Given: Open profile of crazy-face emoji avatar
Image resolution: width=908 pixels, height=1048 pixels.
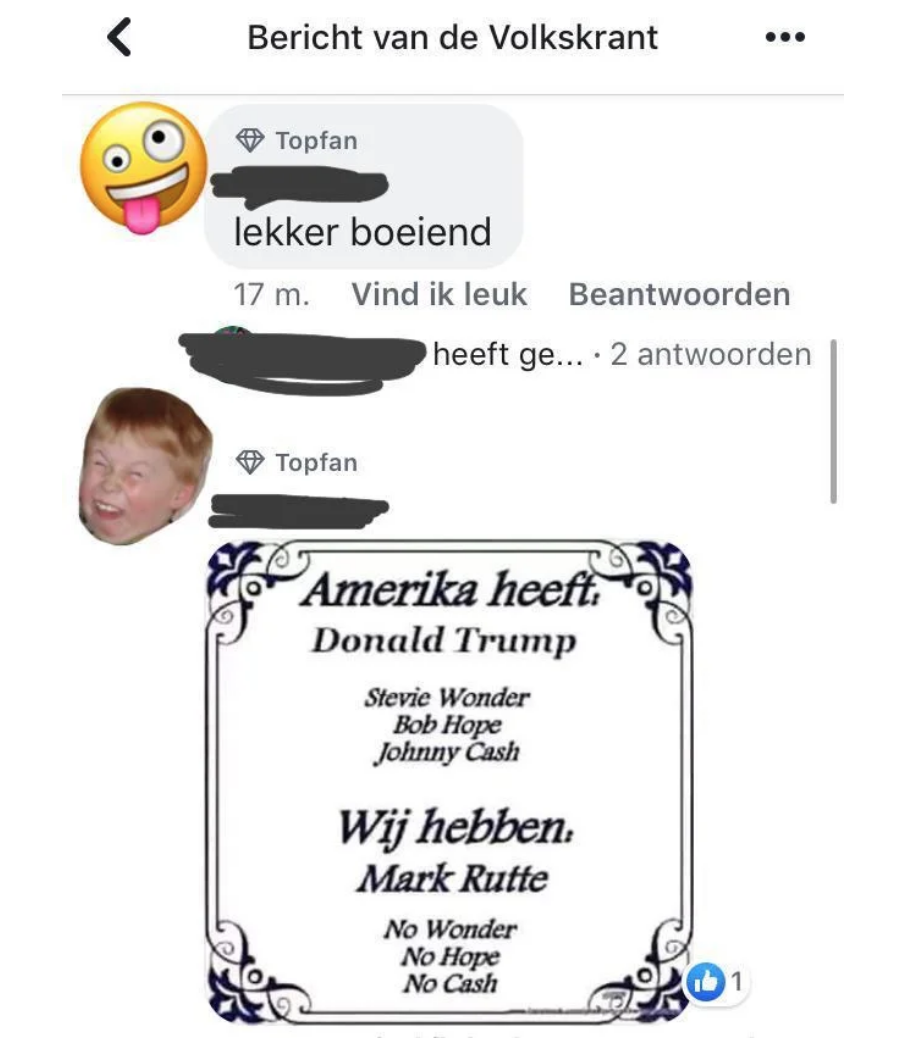Looking at the screenshot, I should pos(143,167).
